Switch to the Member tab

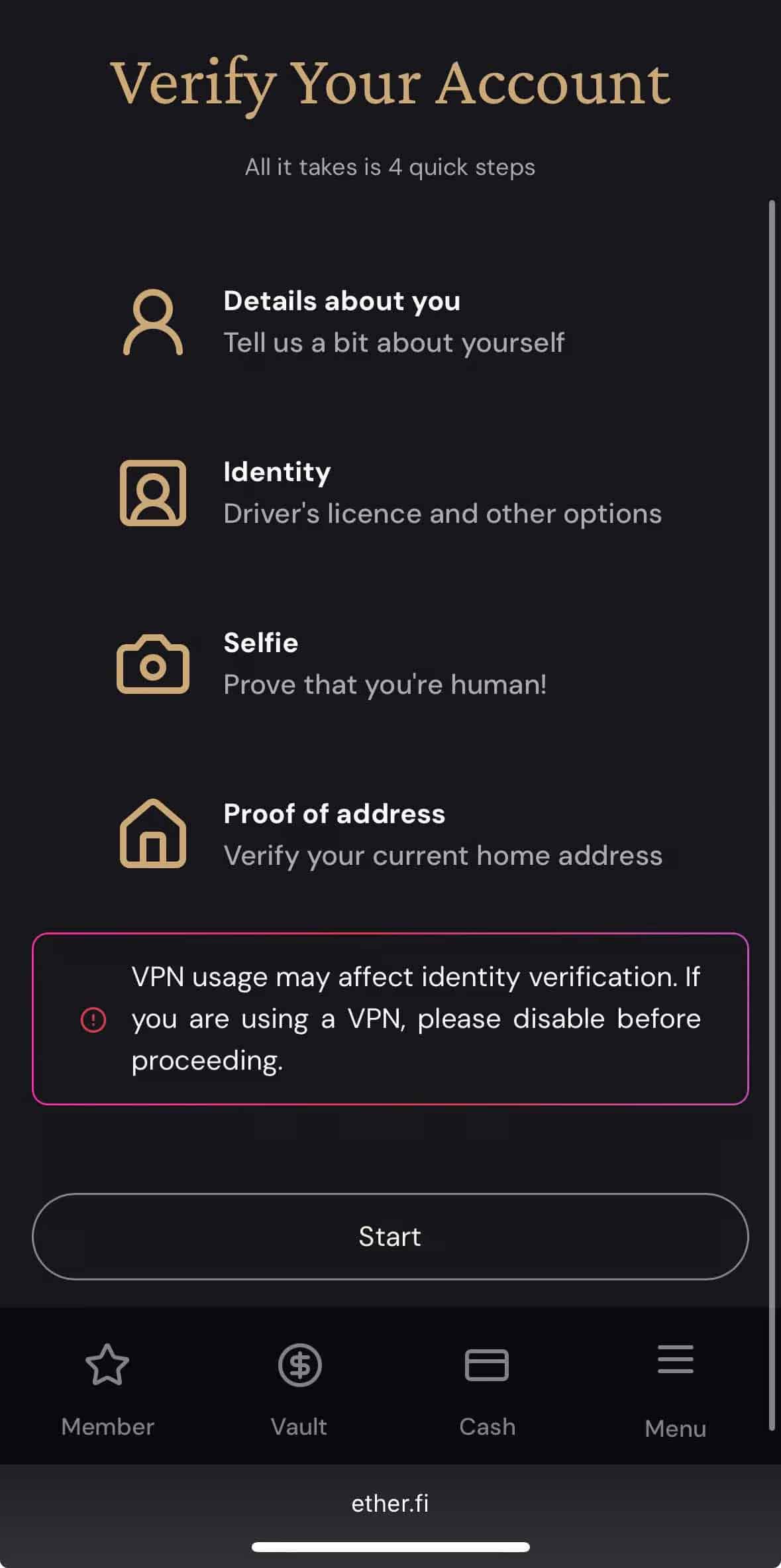click(x=107, y=1389)
